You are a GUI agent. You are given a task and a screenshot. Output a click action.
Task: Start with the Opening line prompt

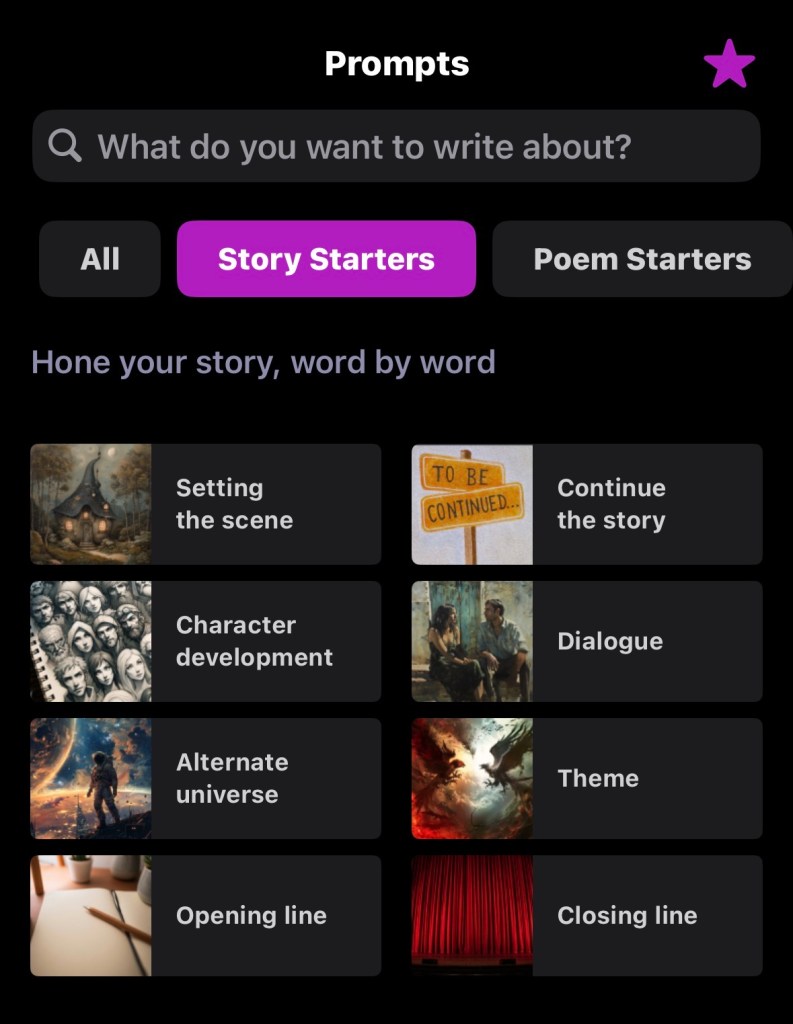(x=206, y=915)
